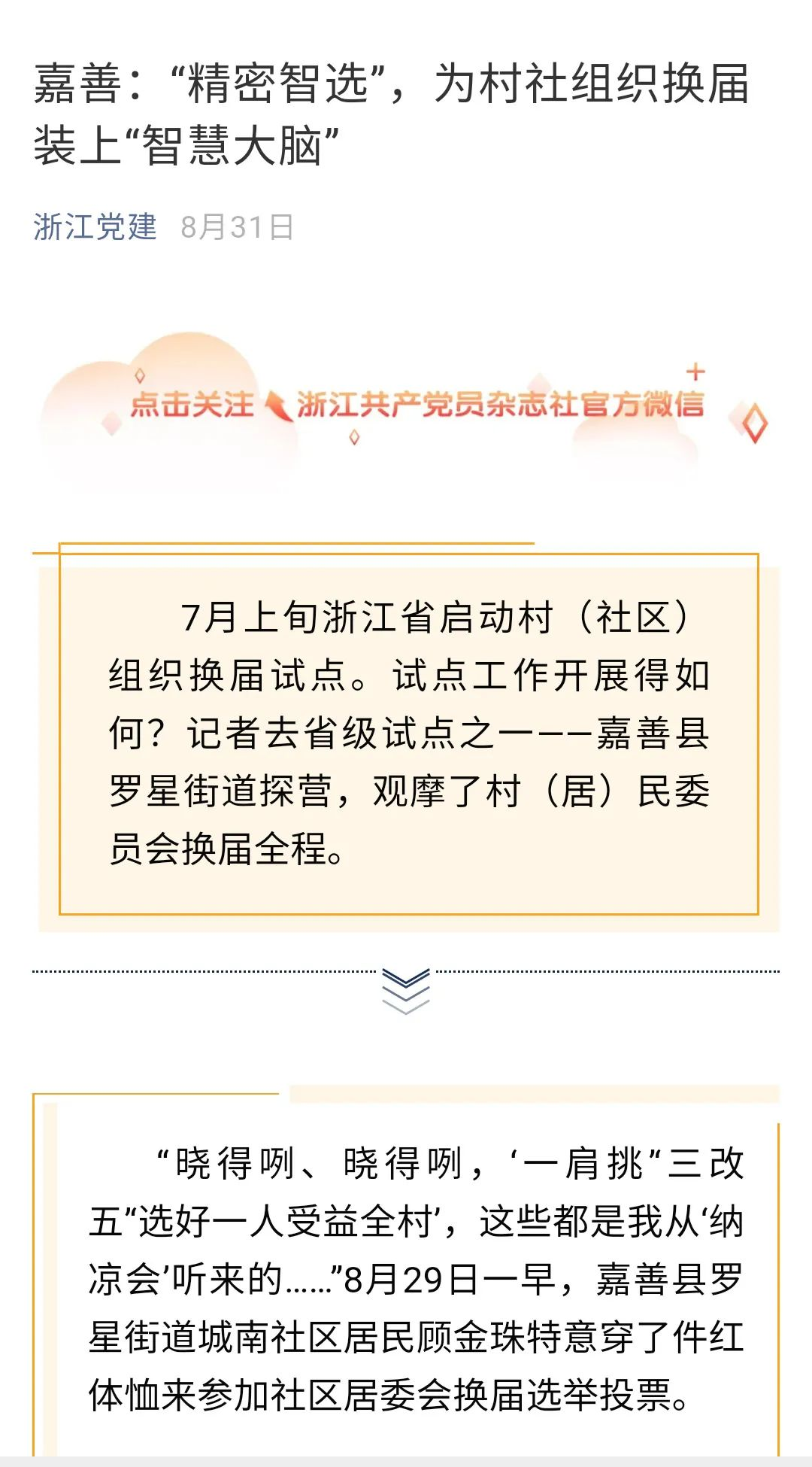Open the 浙江党建 account link
The width and height of the screenshot is (812, 1467).
(95, 226)
